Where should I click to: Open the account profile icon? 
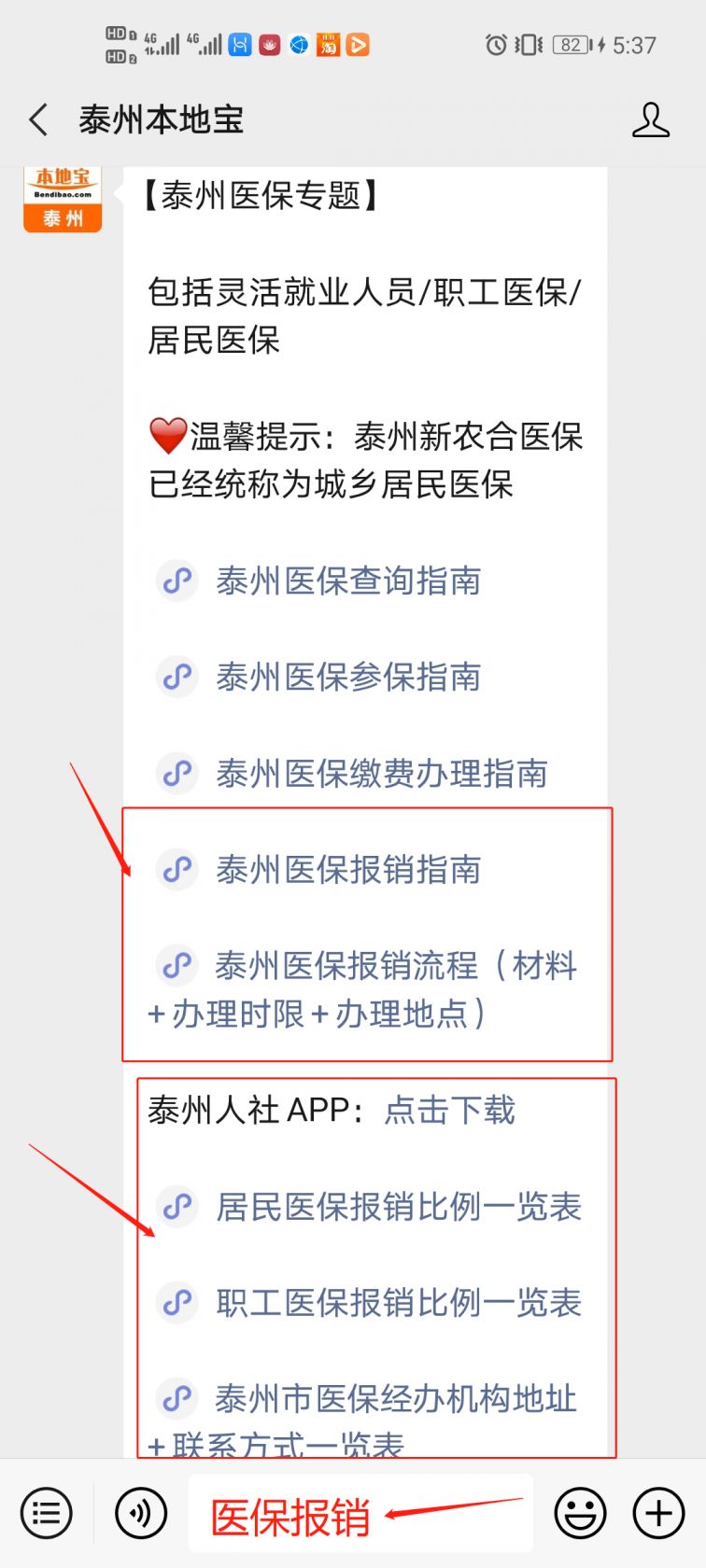[x=650, y=119]
